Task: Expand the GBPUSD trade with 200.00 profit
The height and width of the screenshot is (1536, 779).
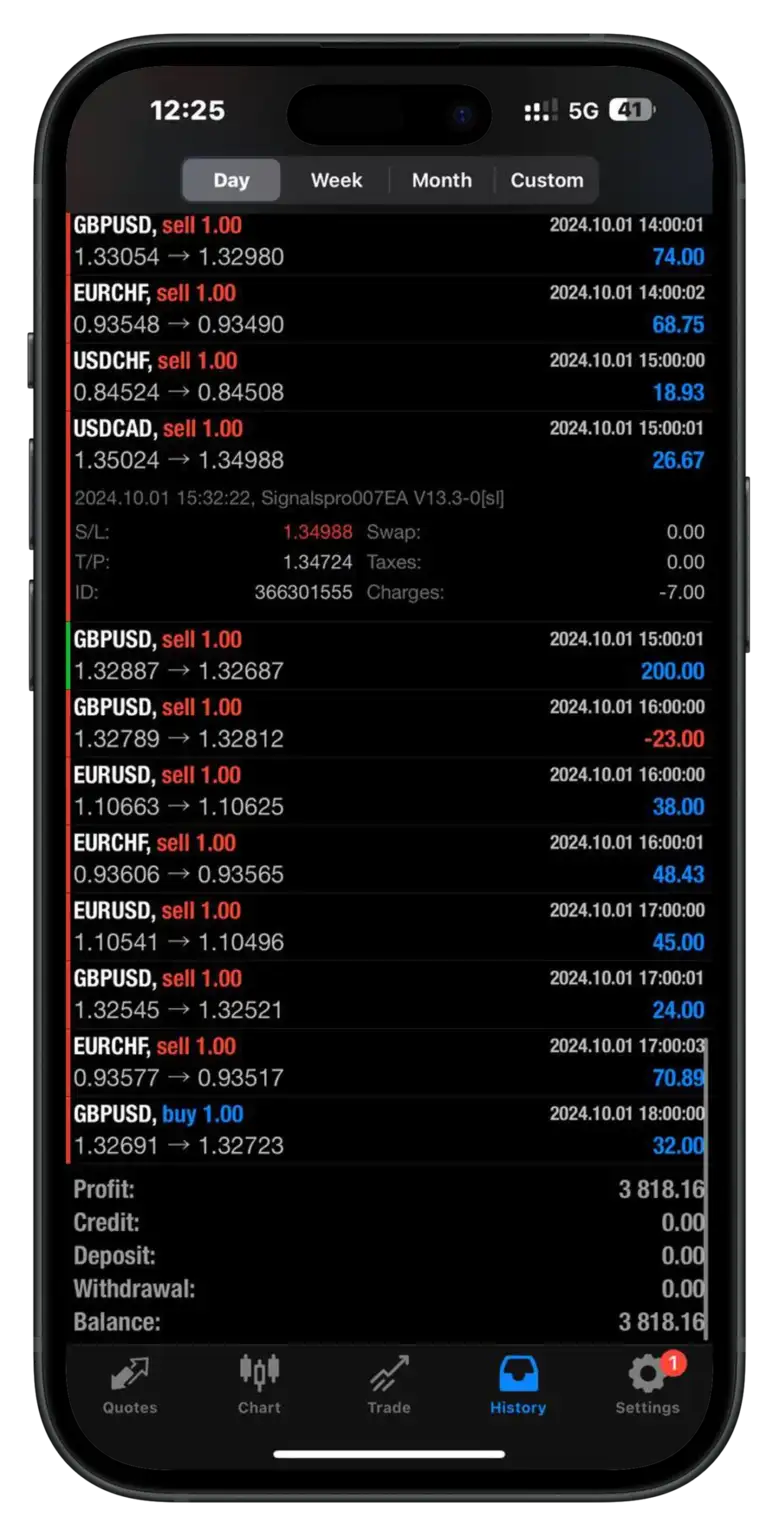Action: click(x=389, y=655)
